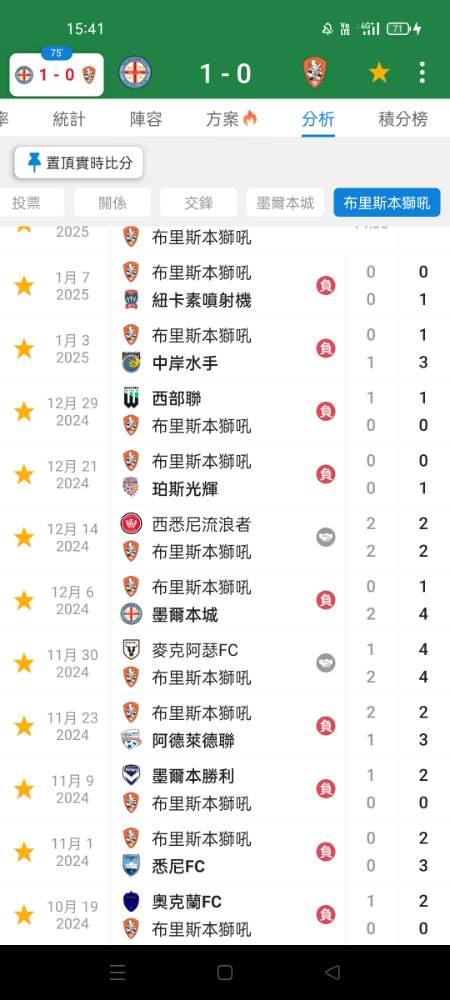
Task: Toggle the star for the 11月 9 match
Action: point(24,789)
